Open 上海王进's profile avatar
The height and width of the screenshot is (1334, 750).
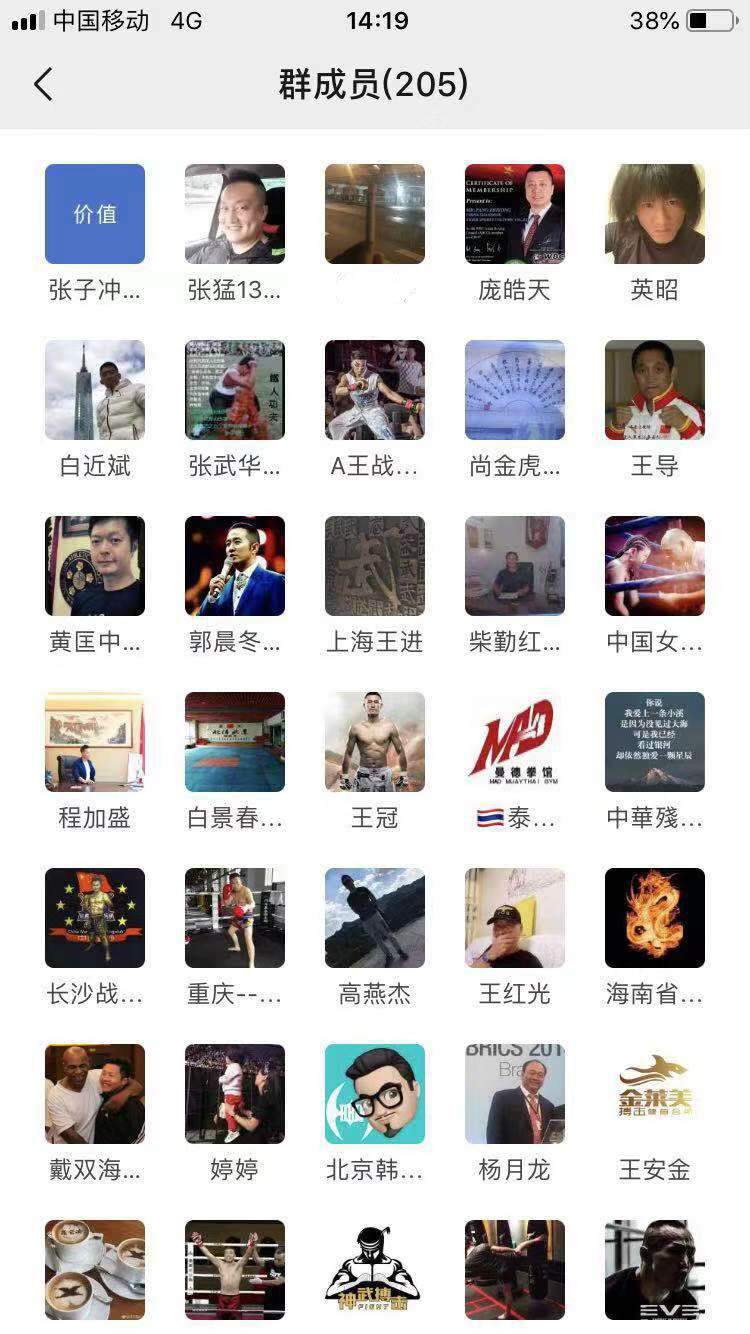click(374, 565)
